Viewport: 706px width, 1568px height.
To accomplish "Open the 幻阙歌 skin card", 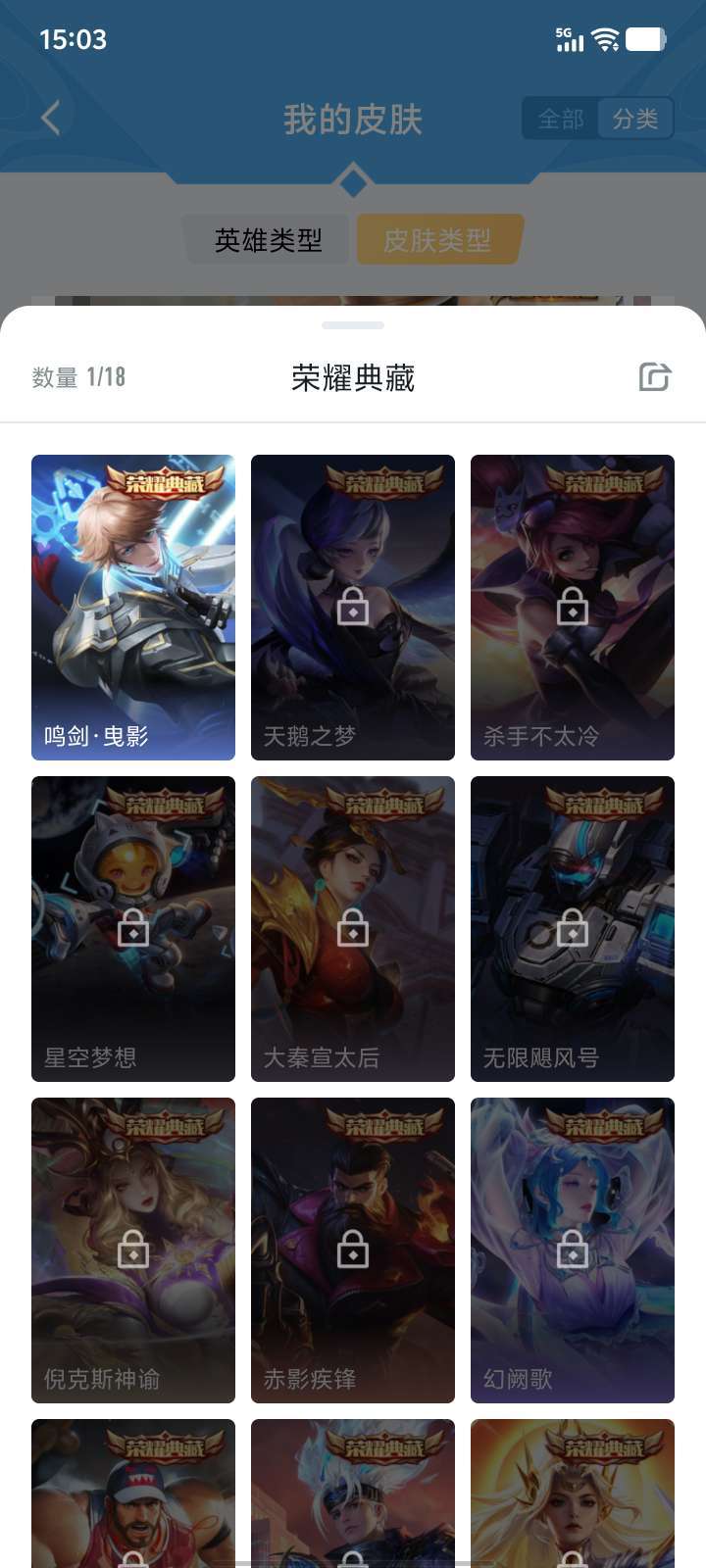I will point(573,1249).
